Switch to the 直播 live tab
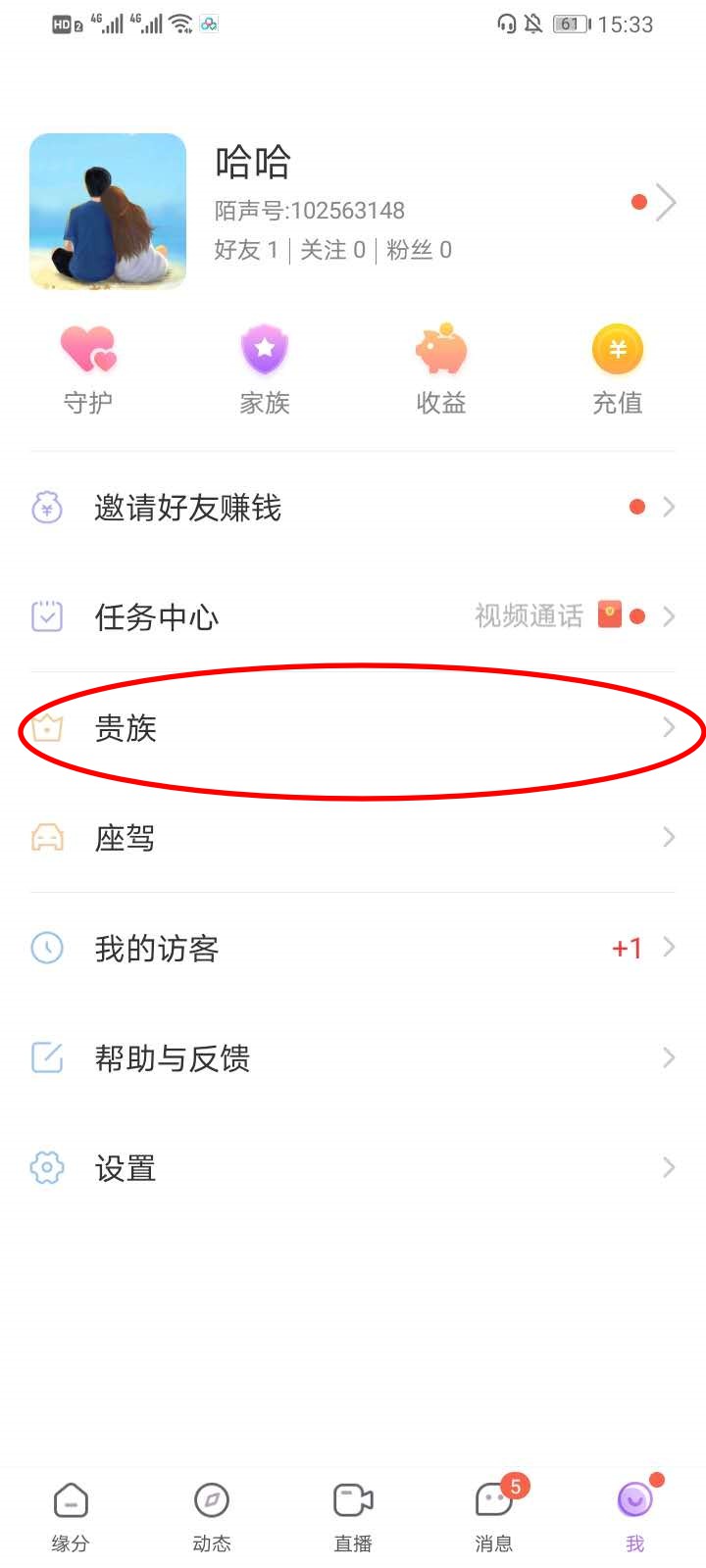Viewport: 706px width, 1568px height. point(353,1515)
